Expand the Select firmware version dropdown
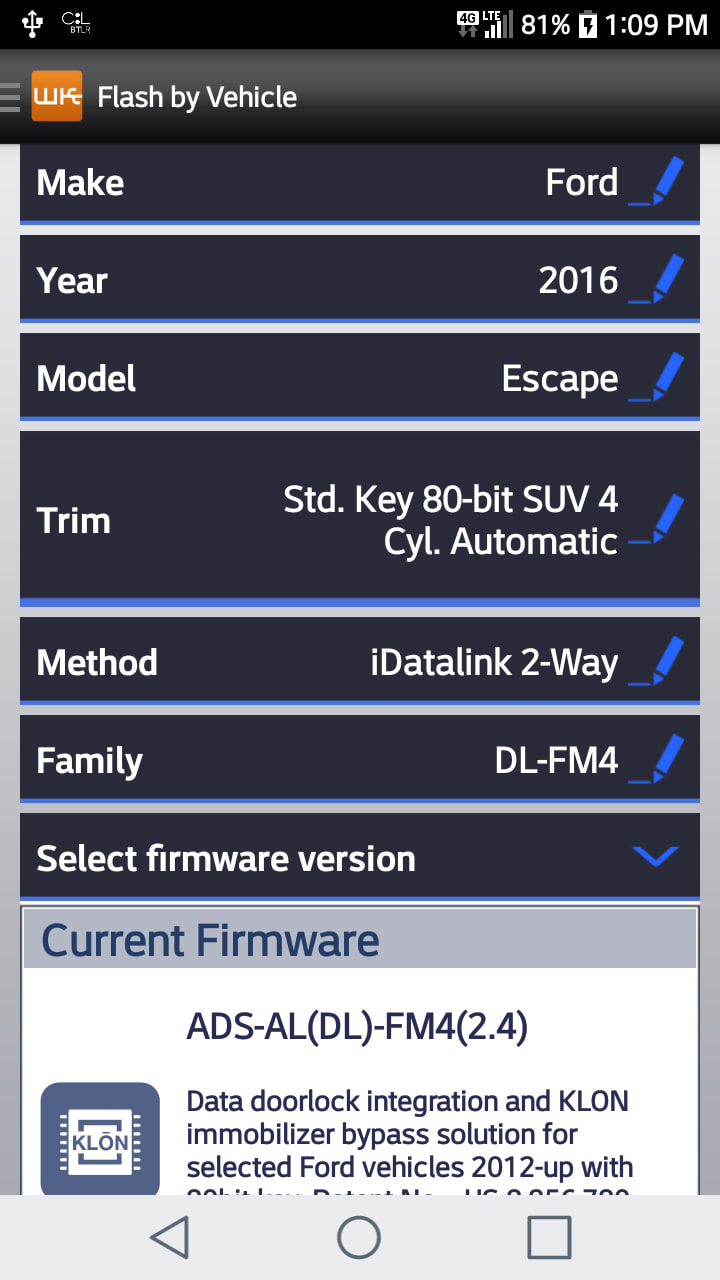The height and width of the screenshot is (1280, 720). [360, 858]
